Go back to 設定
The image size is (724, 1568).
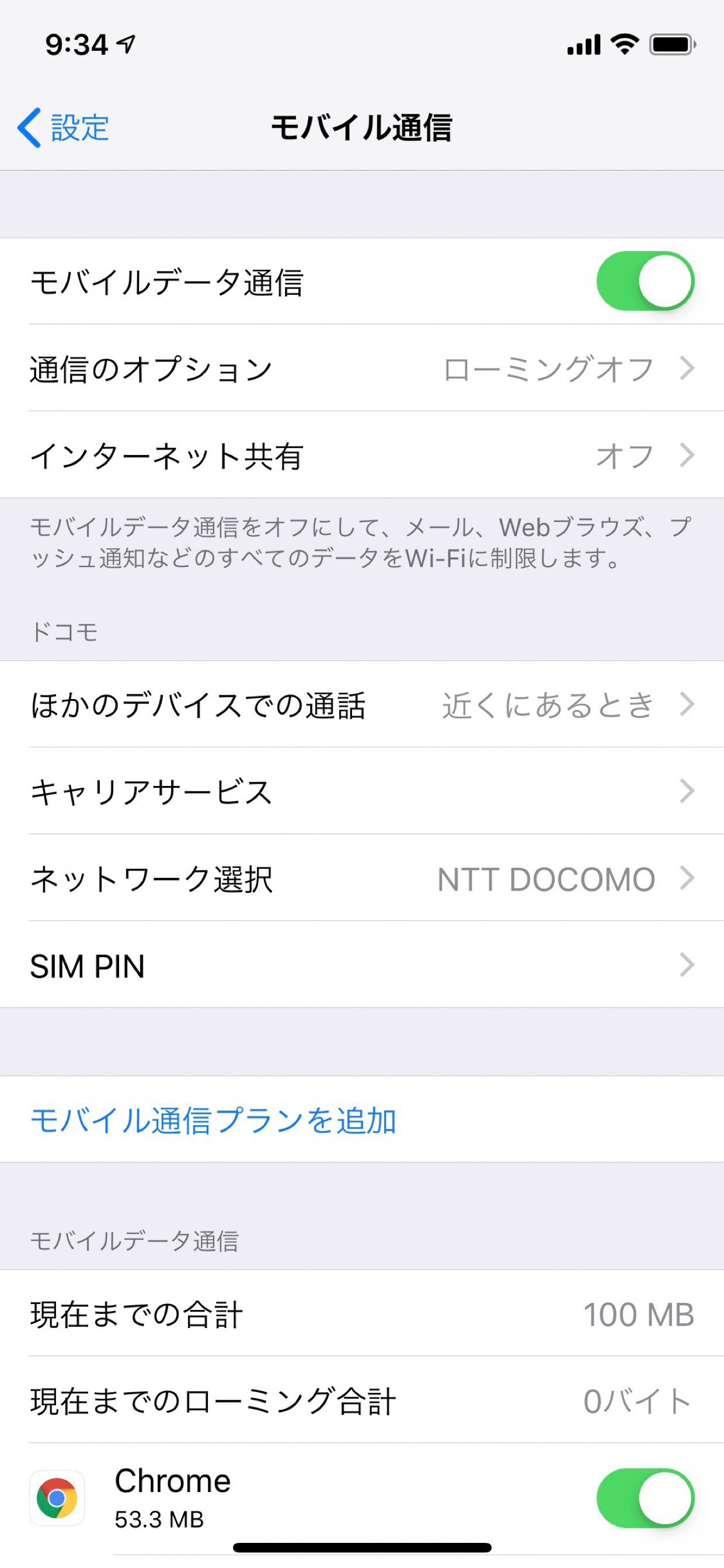coord(63,128)
